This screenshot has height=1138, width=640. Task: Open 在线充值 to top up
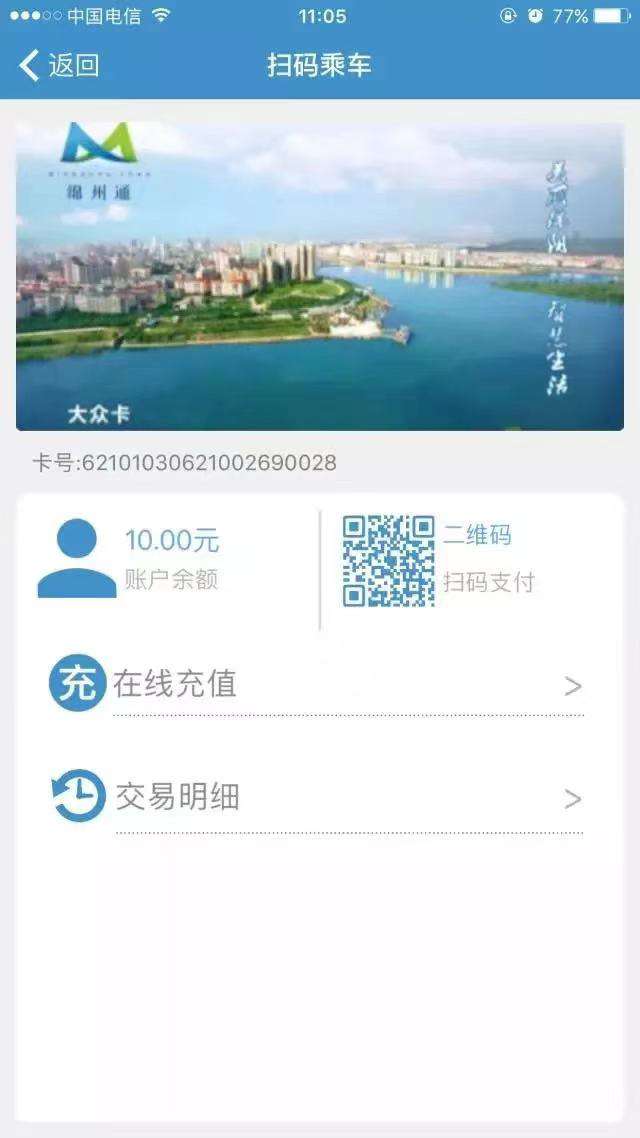[x=318, y=685]
